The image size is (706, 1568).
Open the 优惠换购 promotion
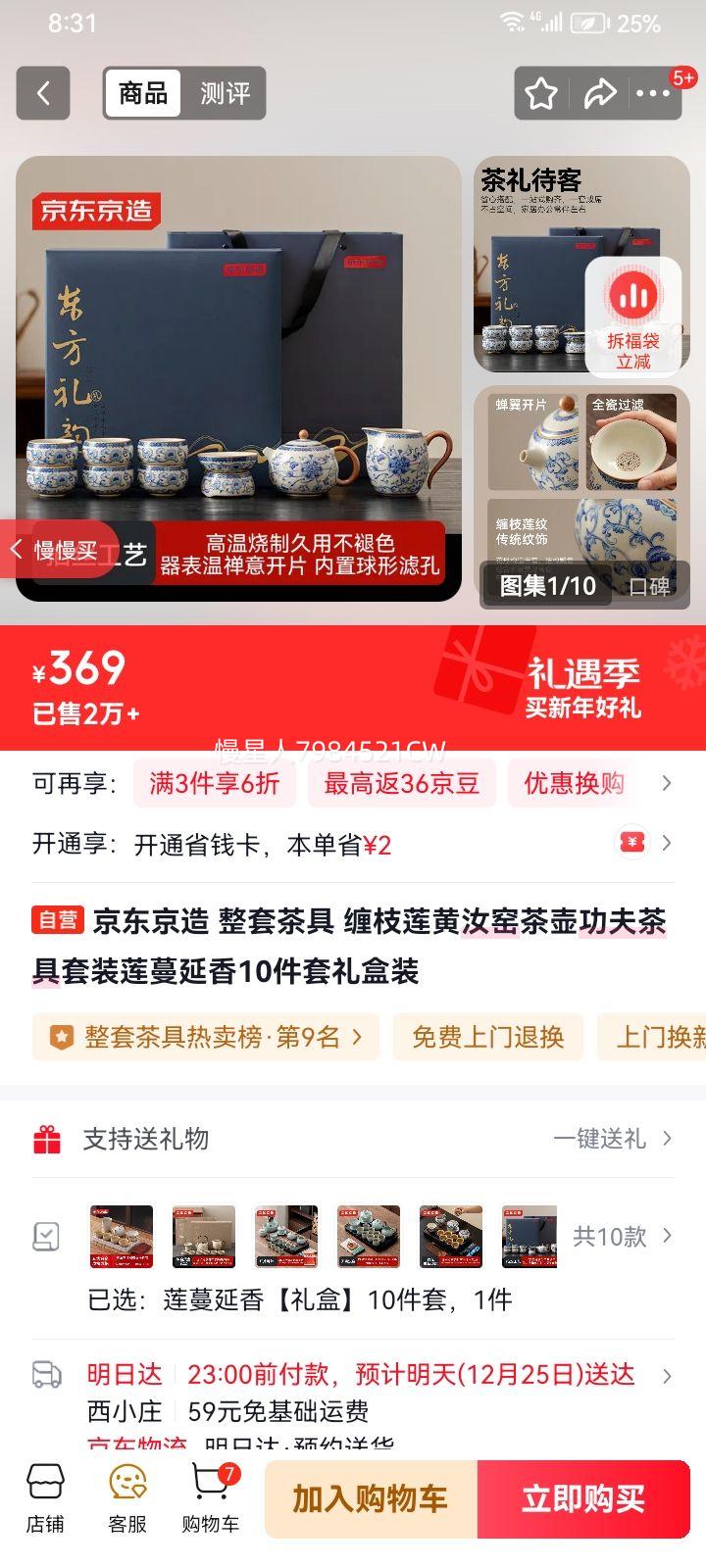572,783
